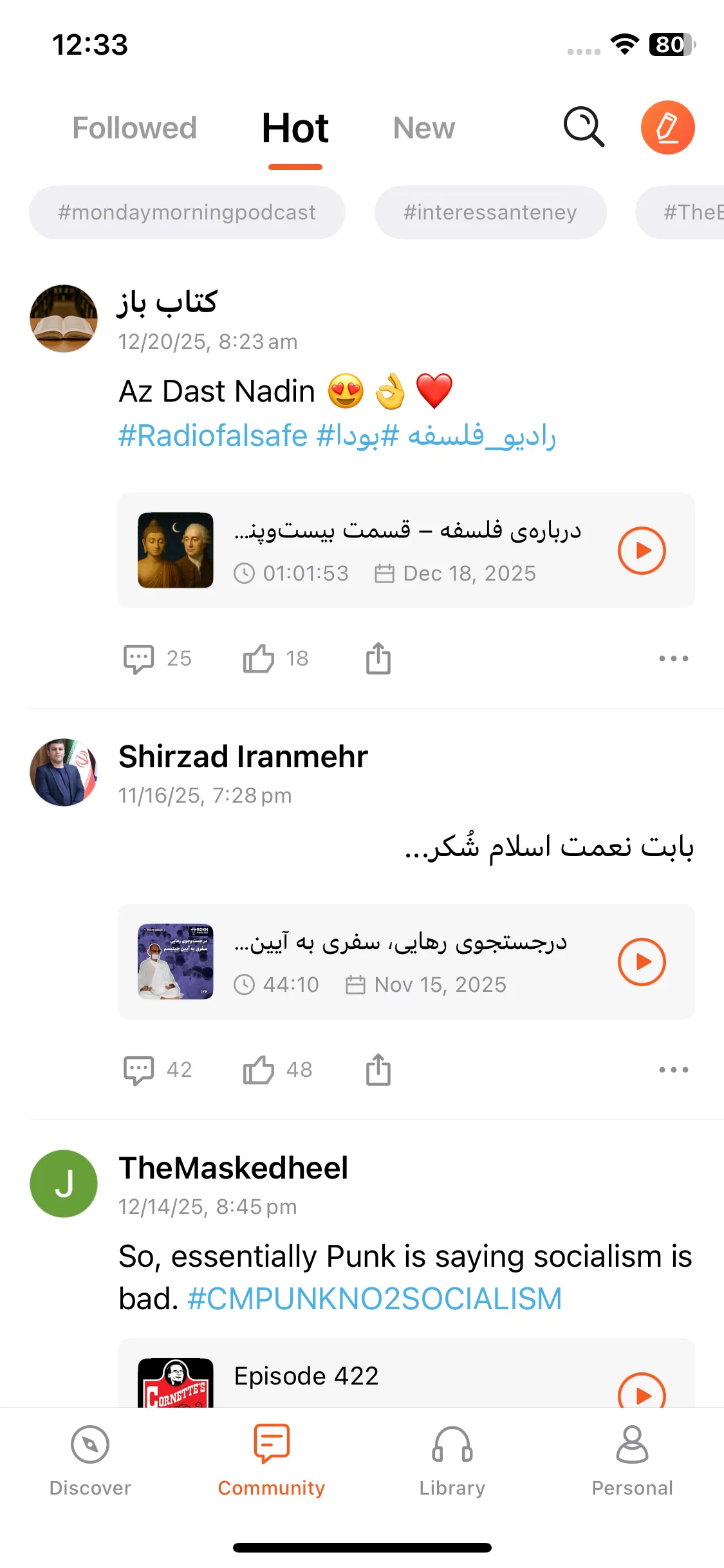Open the #Radiofalsafe hashtag link

[x=213, y=436]
